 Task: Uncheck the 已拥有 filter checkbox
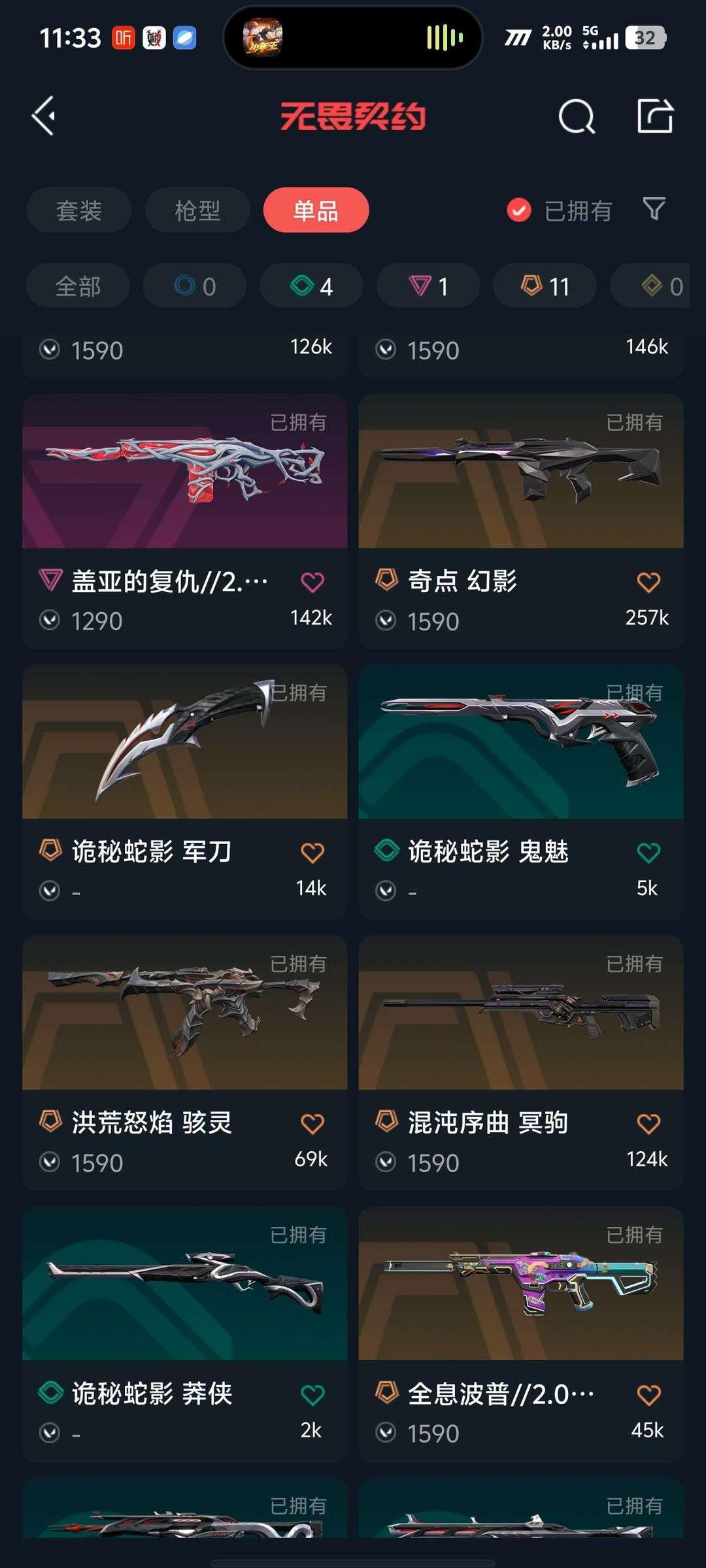tap(519, 210)
